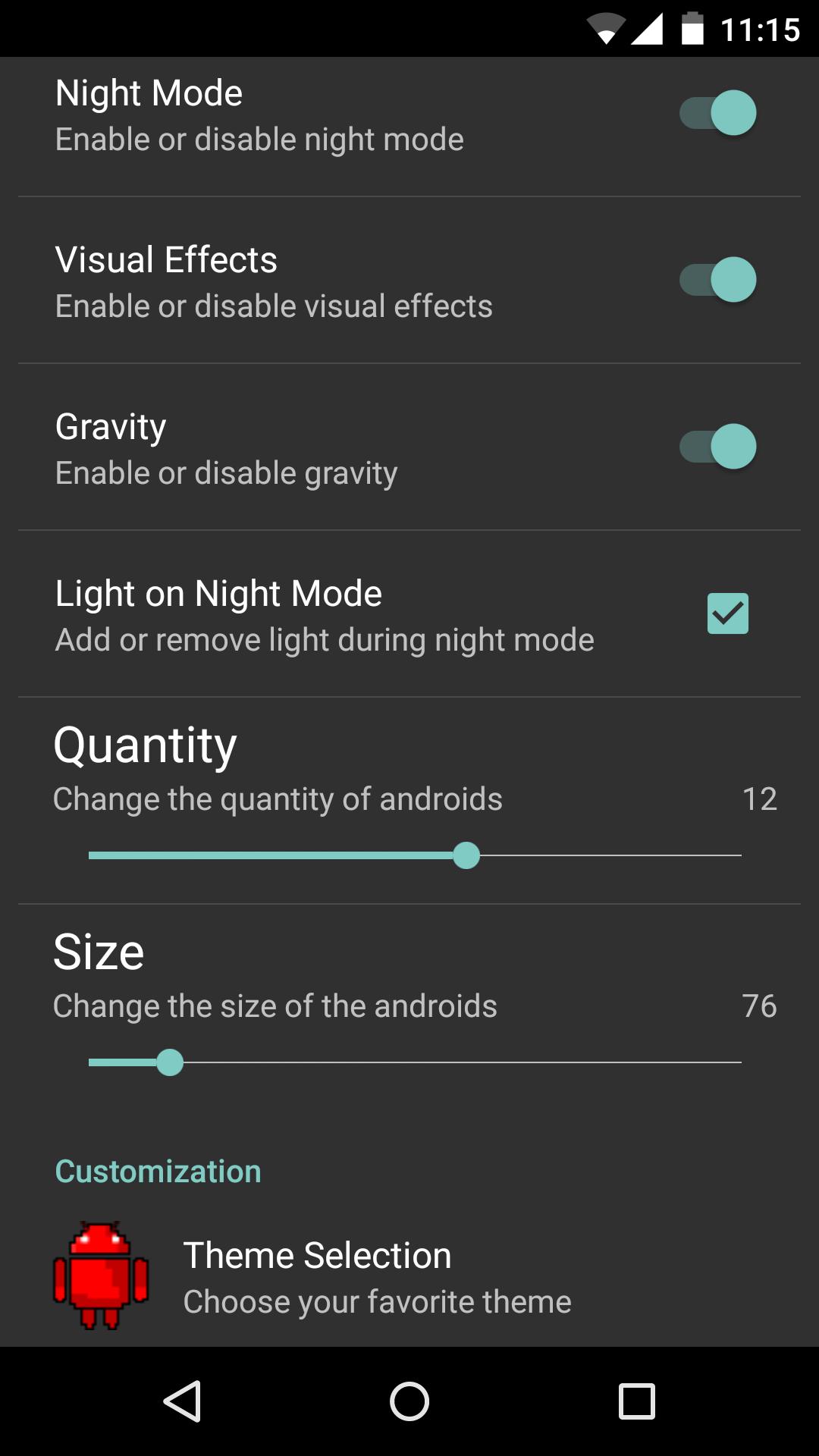Go back with the system back button
Screen dimensions: 819x1456
183,1401
